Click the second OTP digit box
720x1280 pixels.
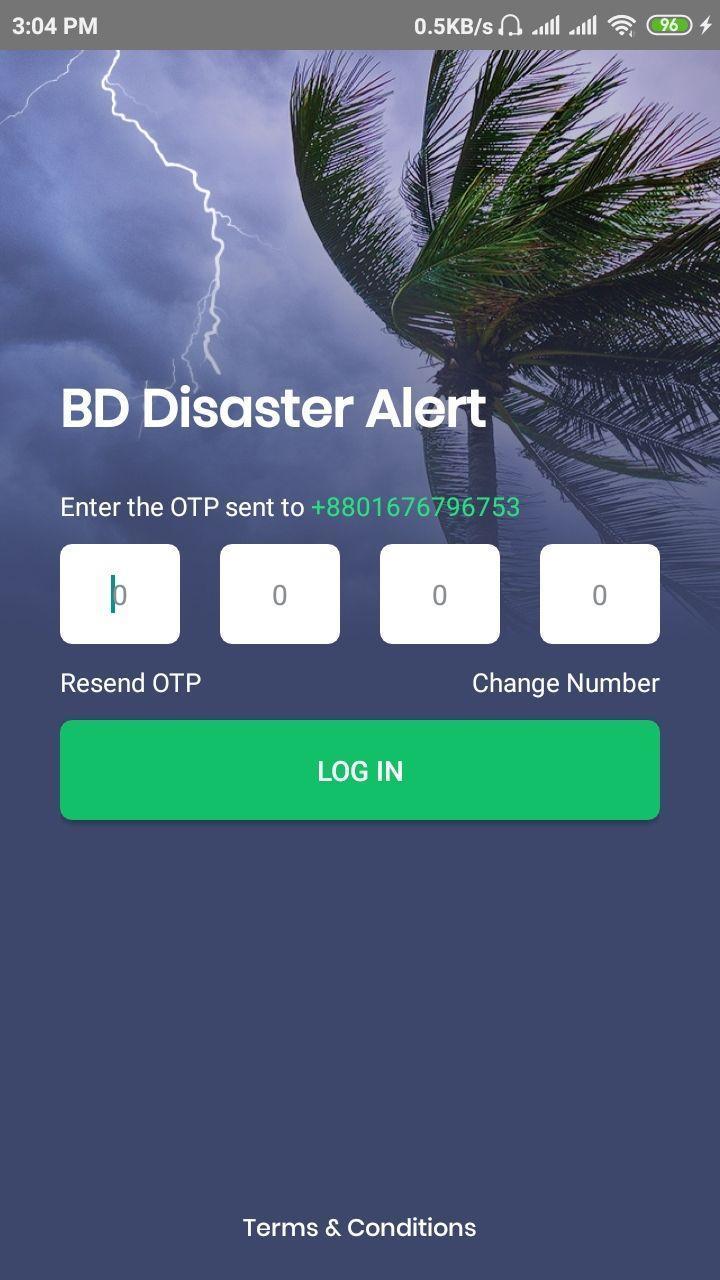pos(280,593)
